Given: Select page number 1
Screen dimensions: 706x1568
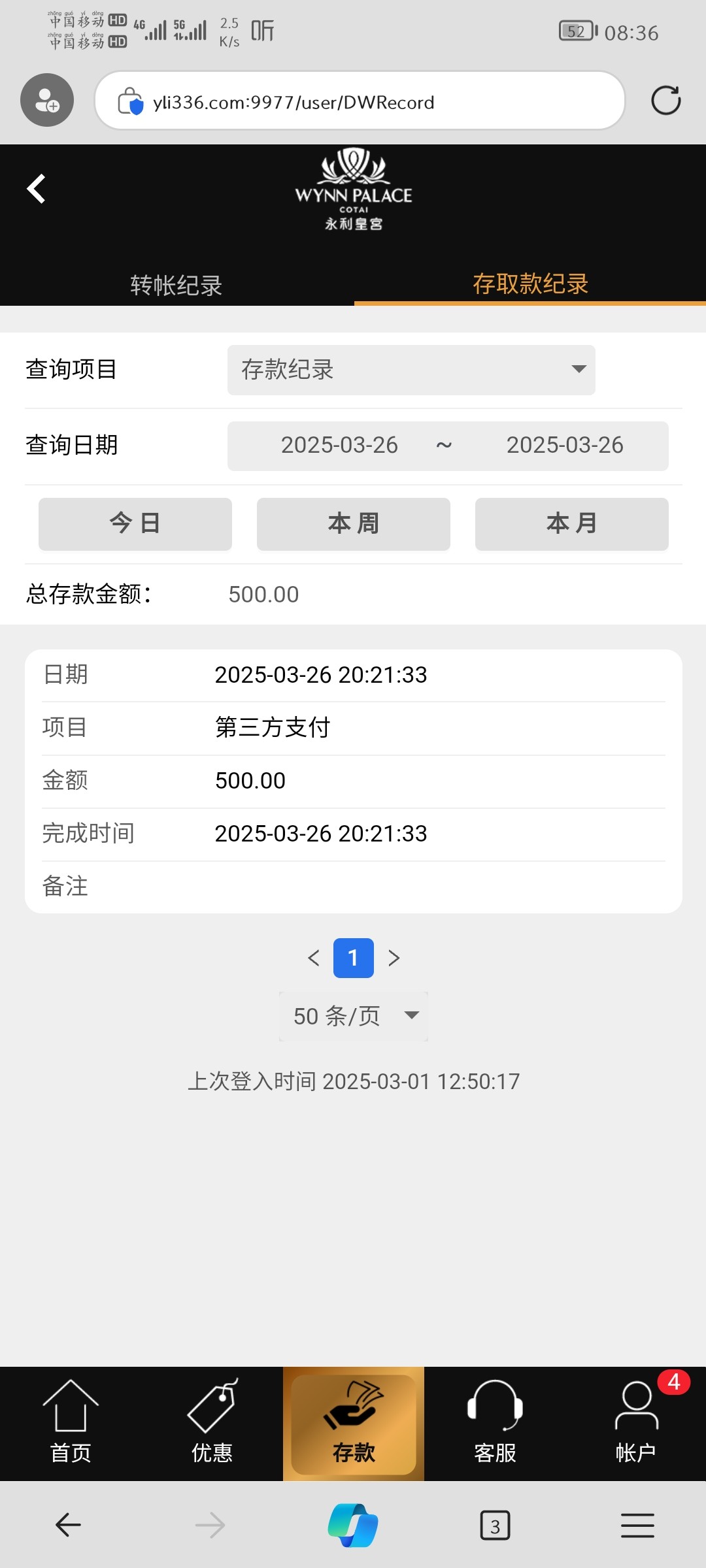Looking at the screenshot, I should click(x=354, y=958).
